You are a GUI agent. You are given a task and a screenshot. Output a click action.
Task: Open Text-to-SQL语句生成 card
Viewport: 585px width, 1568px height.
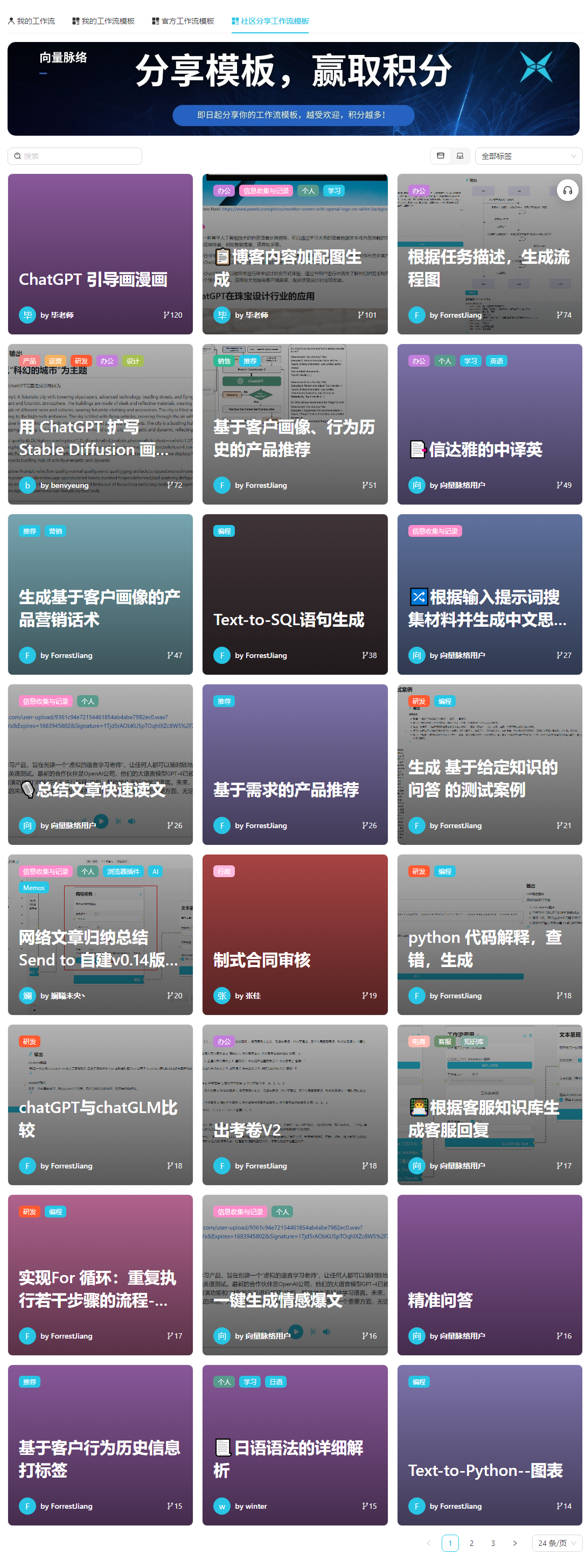pos(295,594)
